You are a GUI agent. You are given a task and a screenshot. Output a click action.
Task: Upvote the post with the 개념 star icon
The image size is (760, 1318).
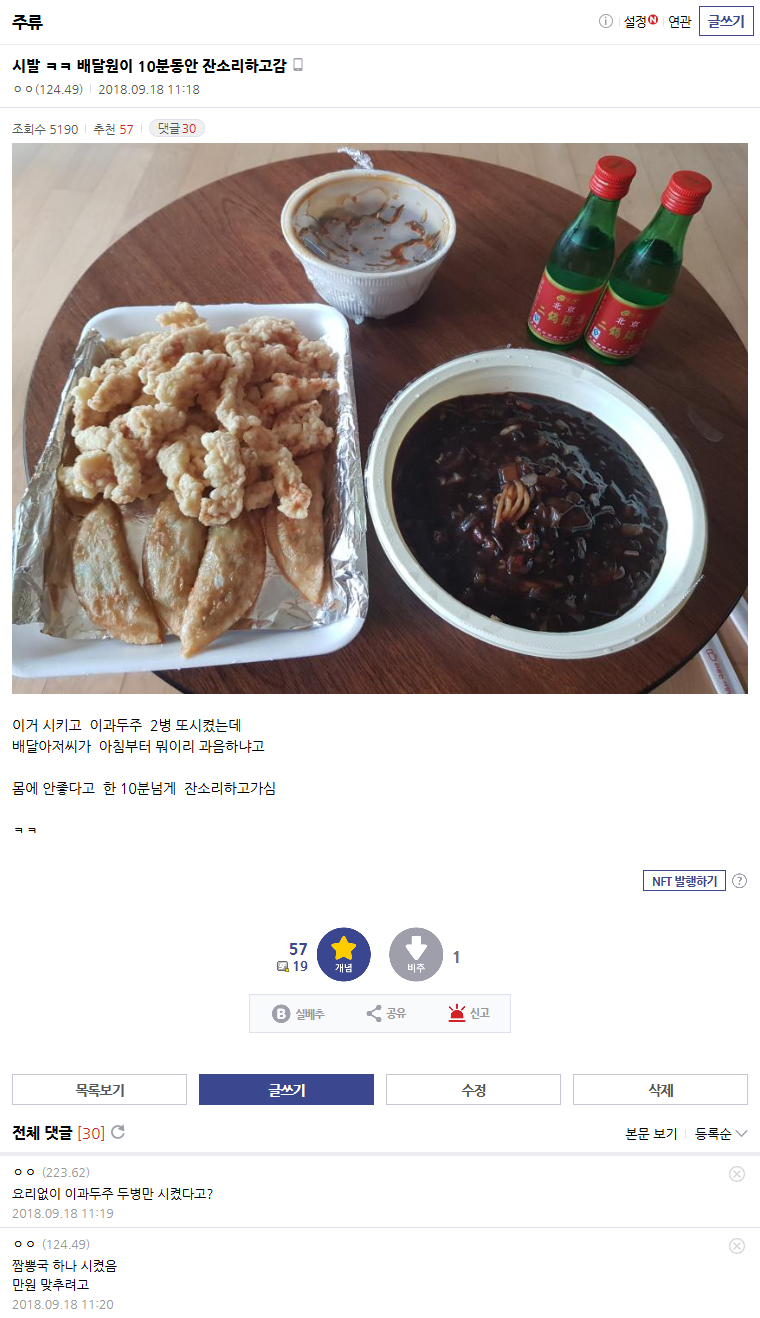343,953
